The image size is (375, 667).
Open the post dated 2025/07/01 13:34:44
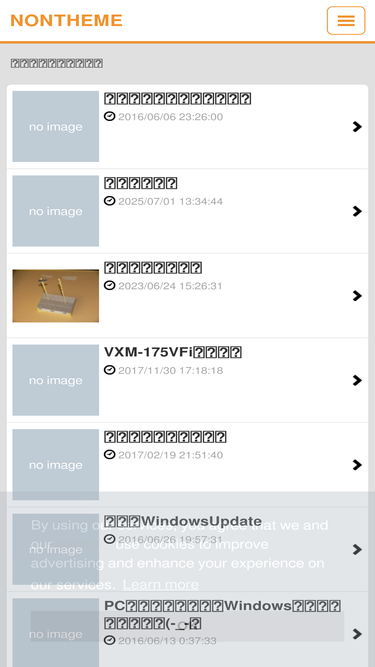(187, 211)
